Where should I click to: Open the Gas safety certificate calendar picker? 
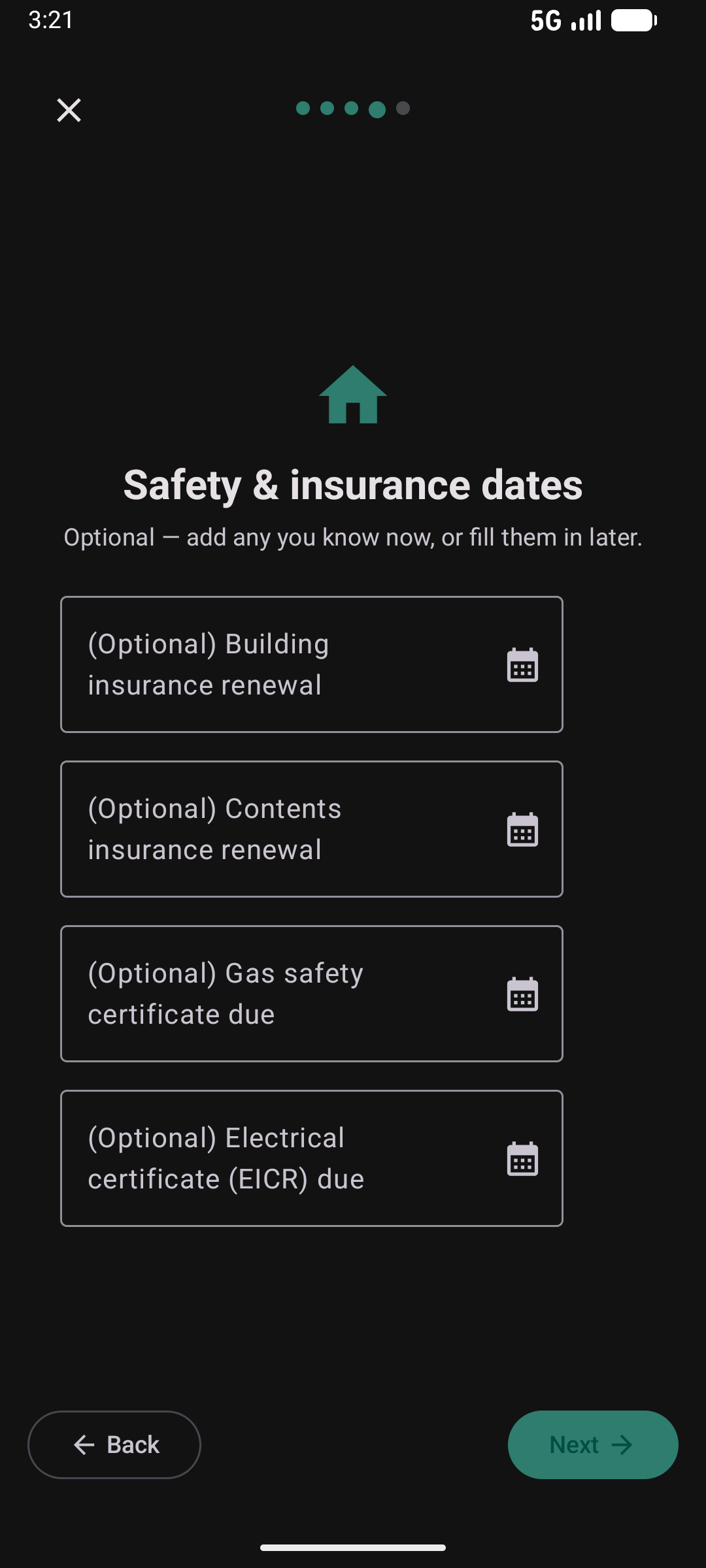tap(523, 994)
